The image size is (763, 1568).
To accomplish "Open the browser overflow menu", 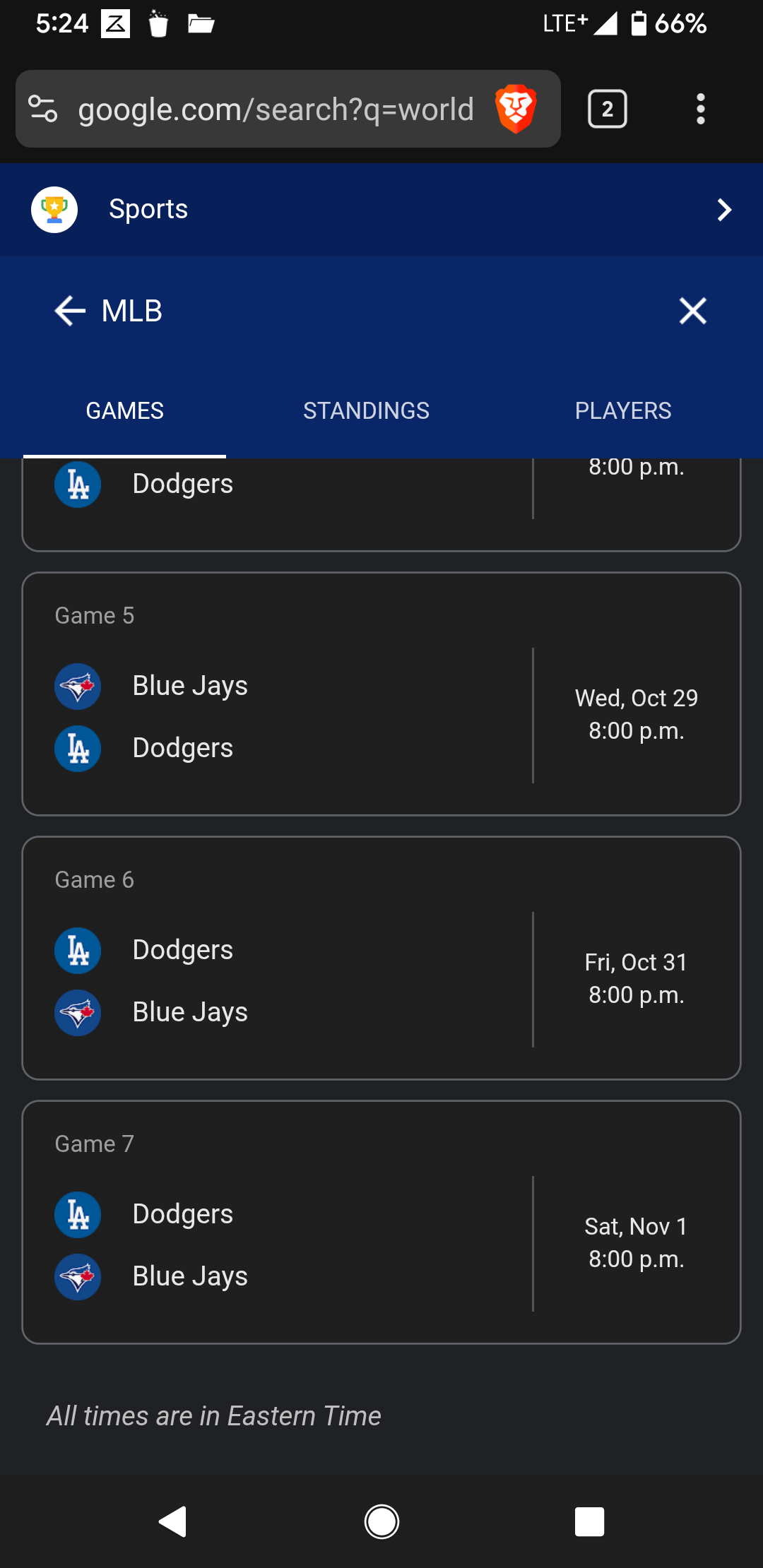I will point(700,109).
